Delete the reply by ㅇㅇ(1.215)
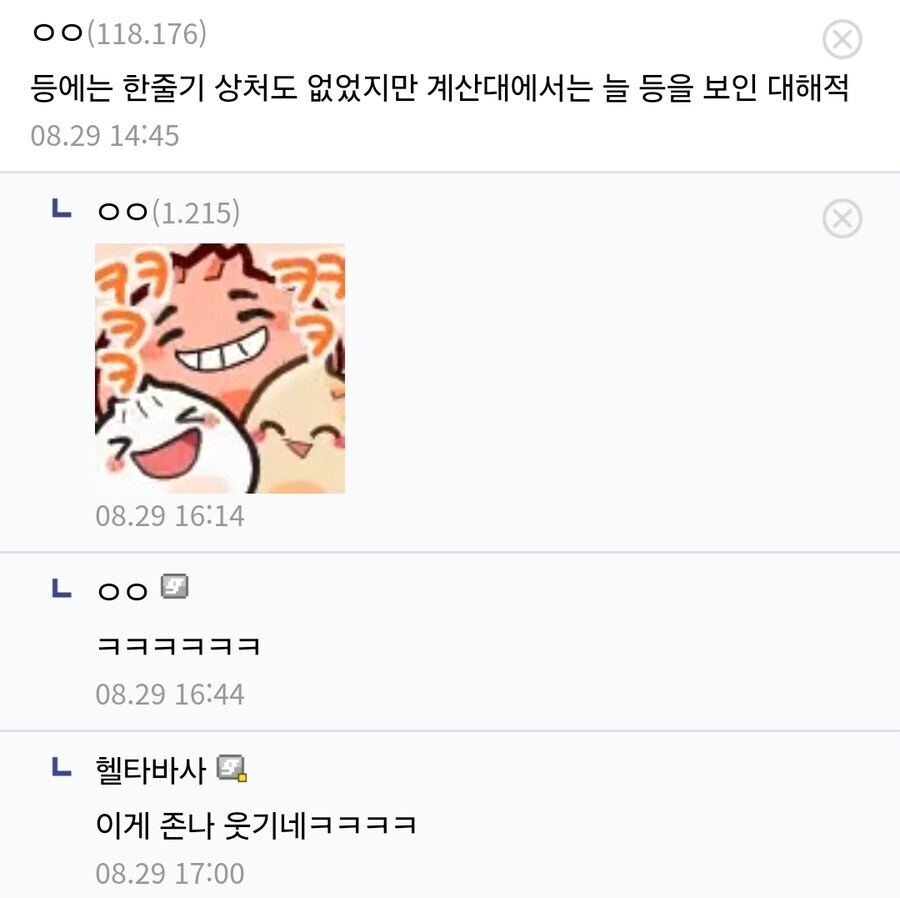The width and height of the screenshot is (900, 898). pos(842,218)
